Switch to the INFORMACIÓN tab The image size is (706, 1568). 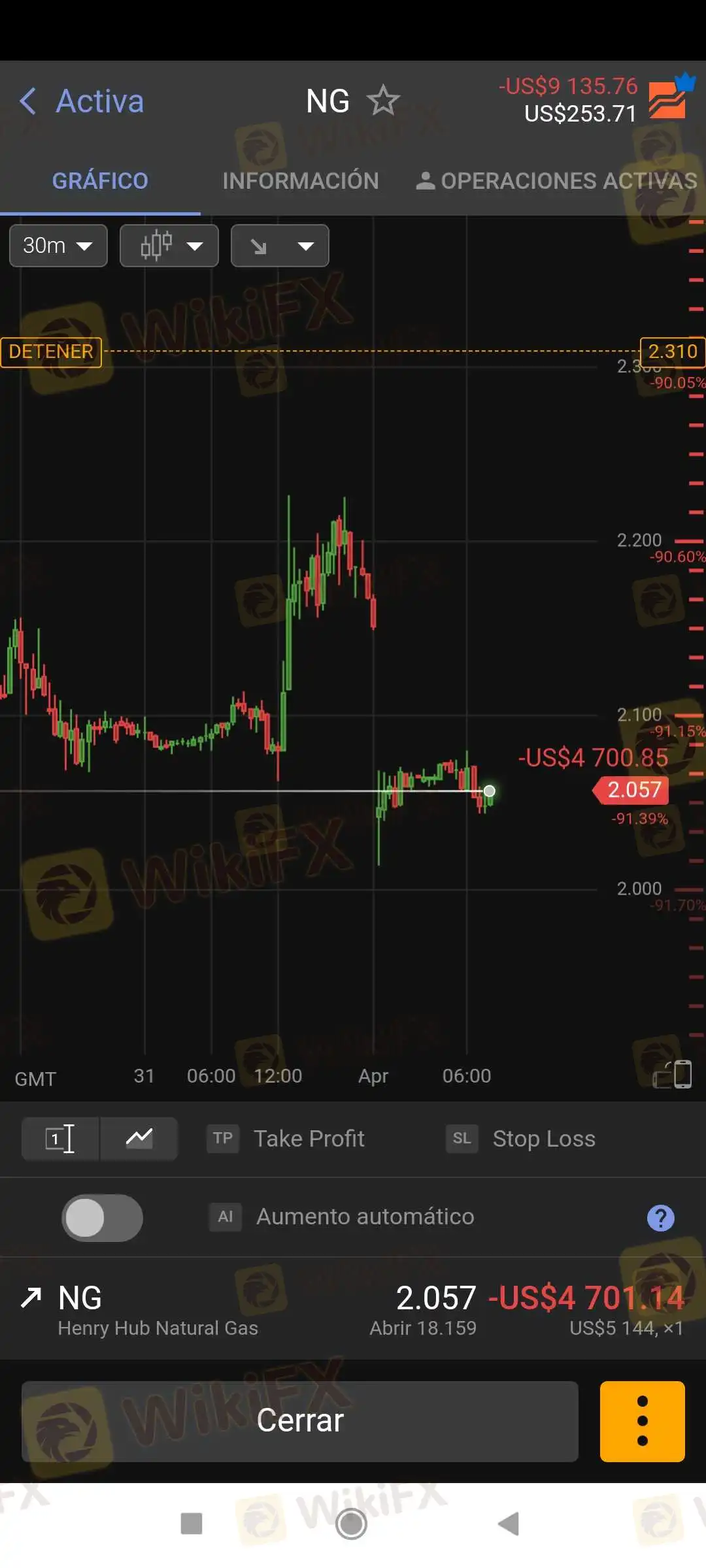300,181
